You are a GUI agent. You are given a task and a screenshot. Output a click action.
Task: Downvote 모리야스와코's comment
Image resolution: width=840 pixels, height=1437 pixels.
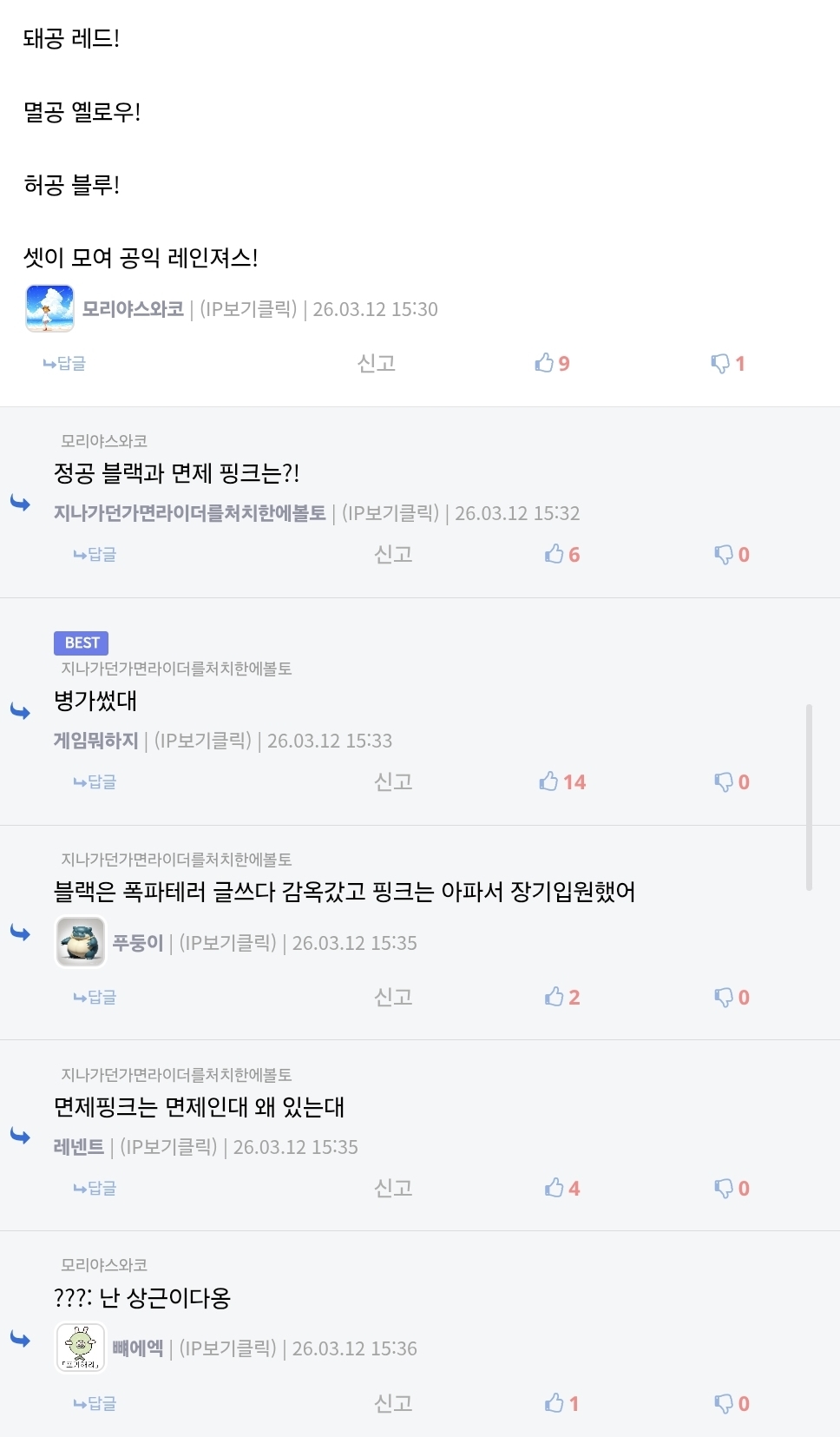[727, 363]
